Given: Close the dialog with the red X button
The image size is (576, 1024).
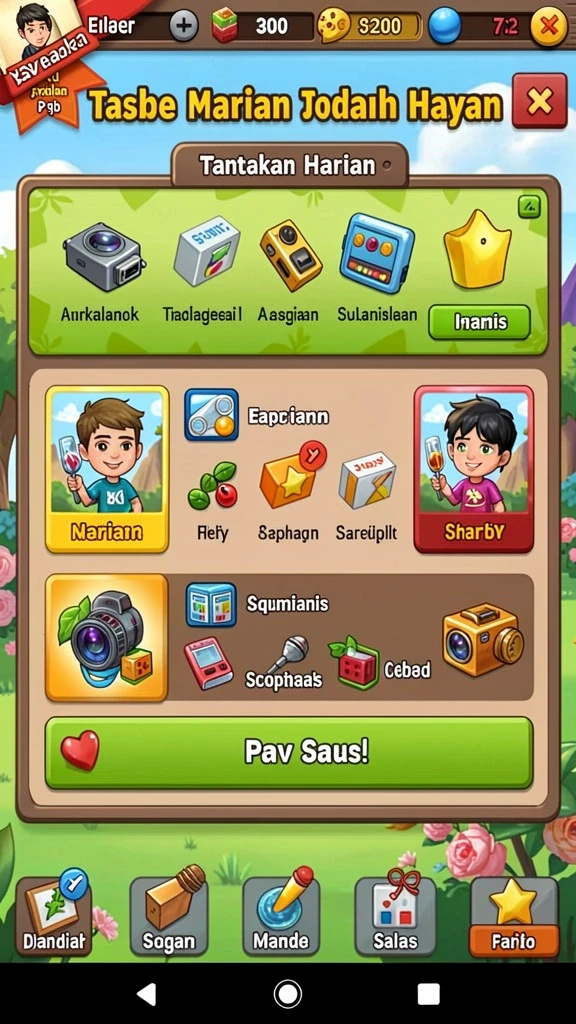Looking at the screenshot, I should [x=539, y=101].
